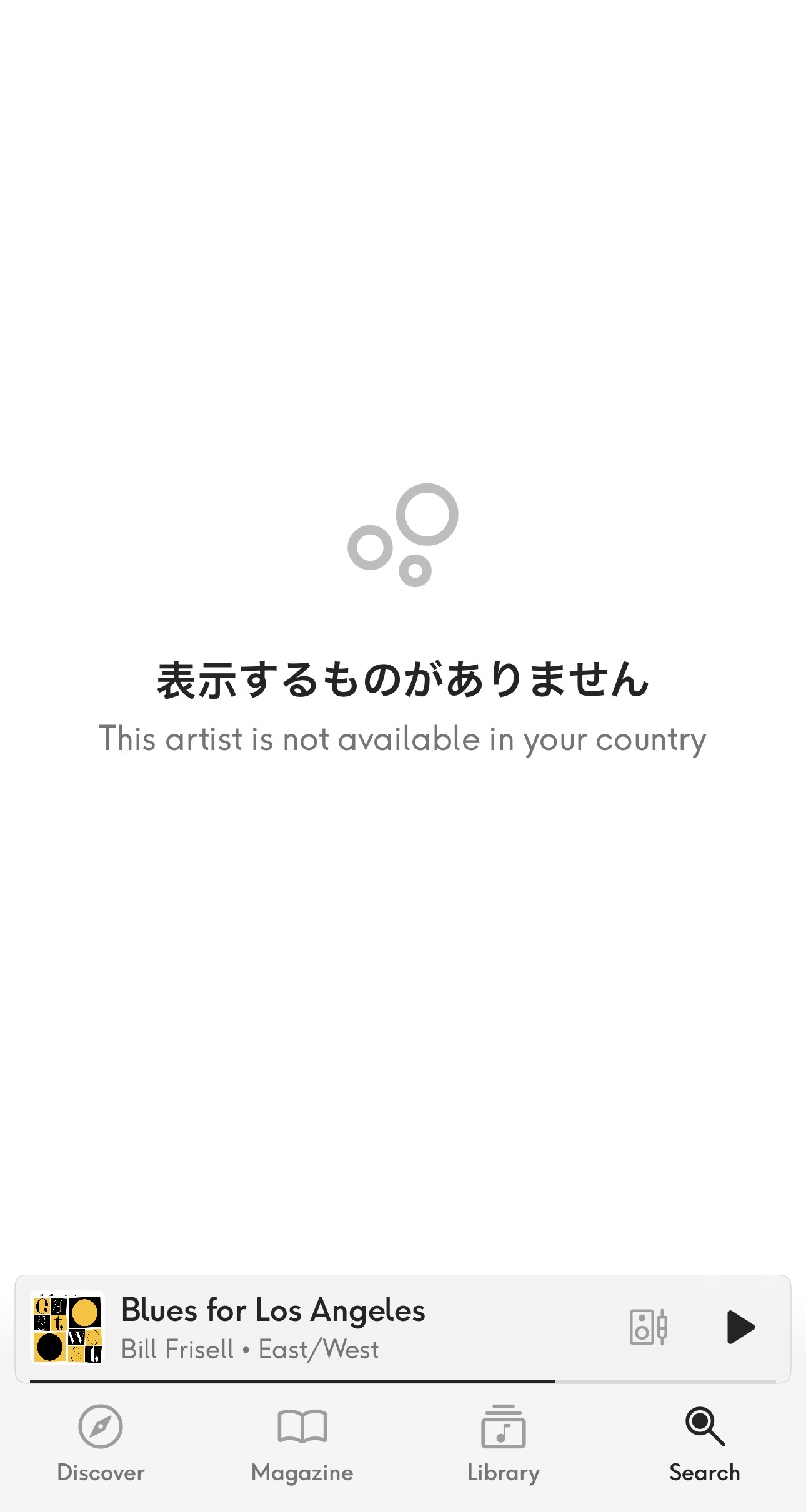Switch to the Discover tab
Image resolution: width=806 pixels, height=1512 pixels.
point(101,1443)
